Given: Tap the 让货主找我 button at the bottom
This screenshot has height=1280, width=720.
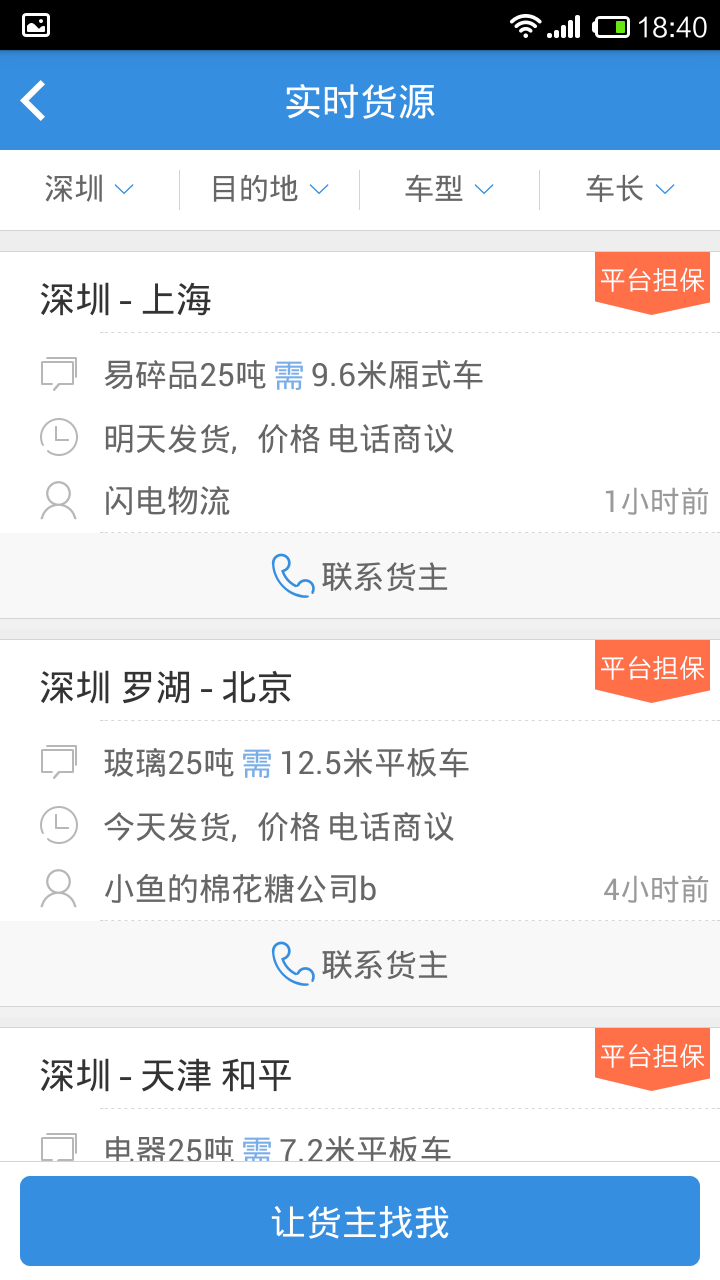Looking at the screenshot, I should (x=360, y=1221).
